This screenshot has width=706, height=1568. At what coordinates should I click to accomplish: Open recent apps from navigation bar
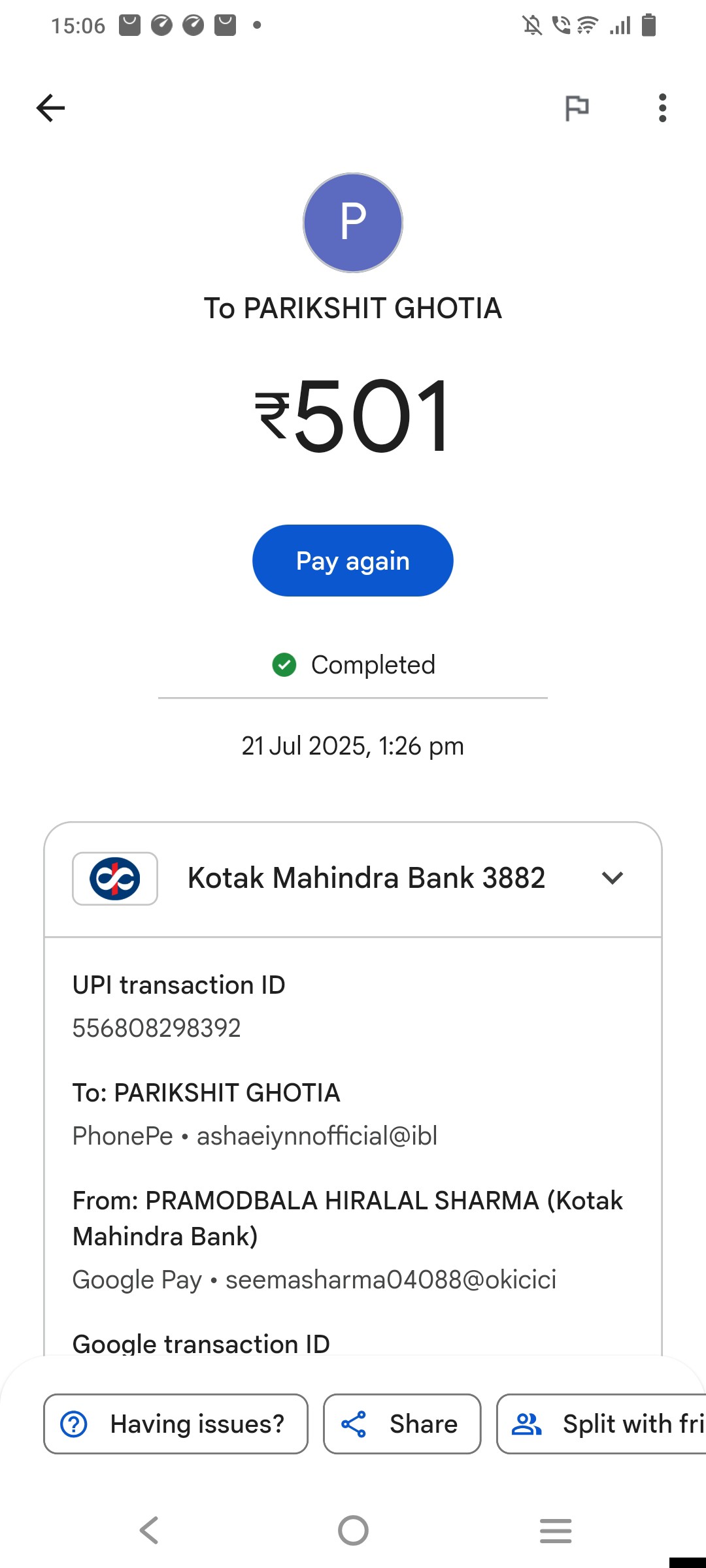pos(556,1530)
